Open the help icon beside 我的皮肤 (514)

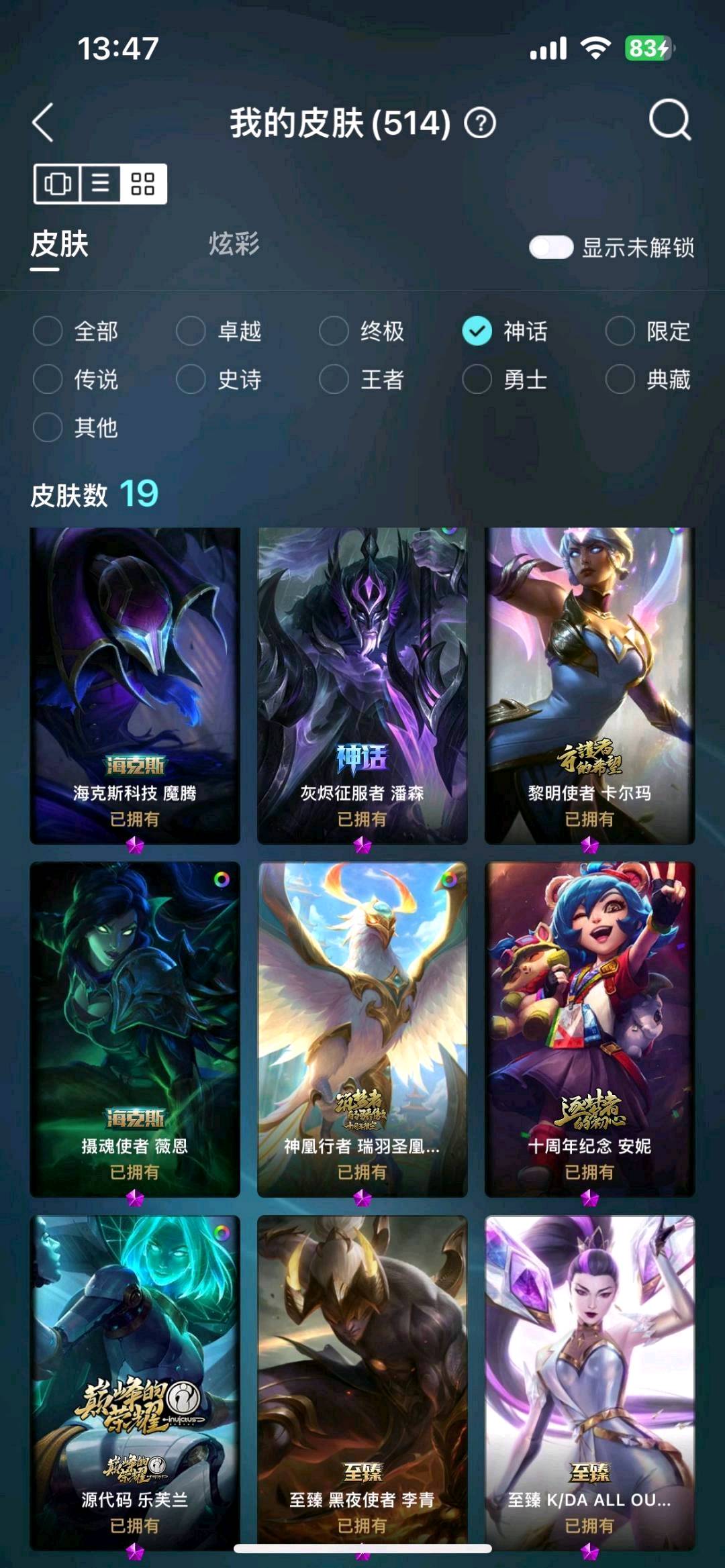coord(480,123)
